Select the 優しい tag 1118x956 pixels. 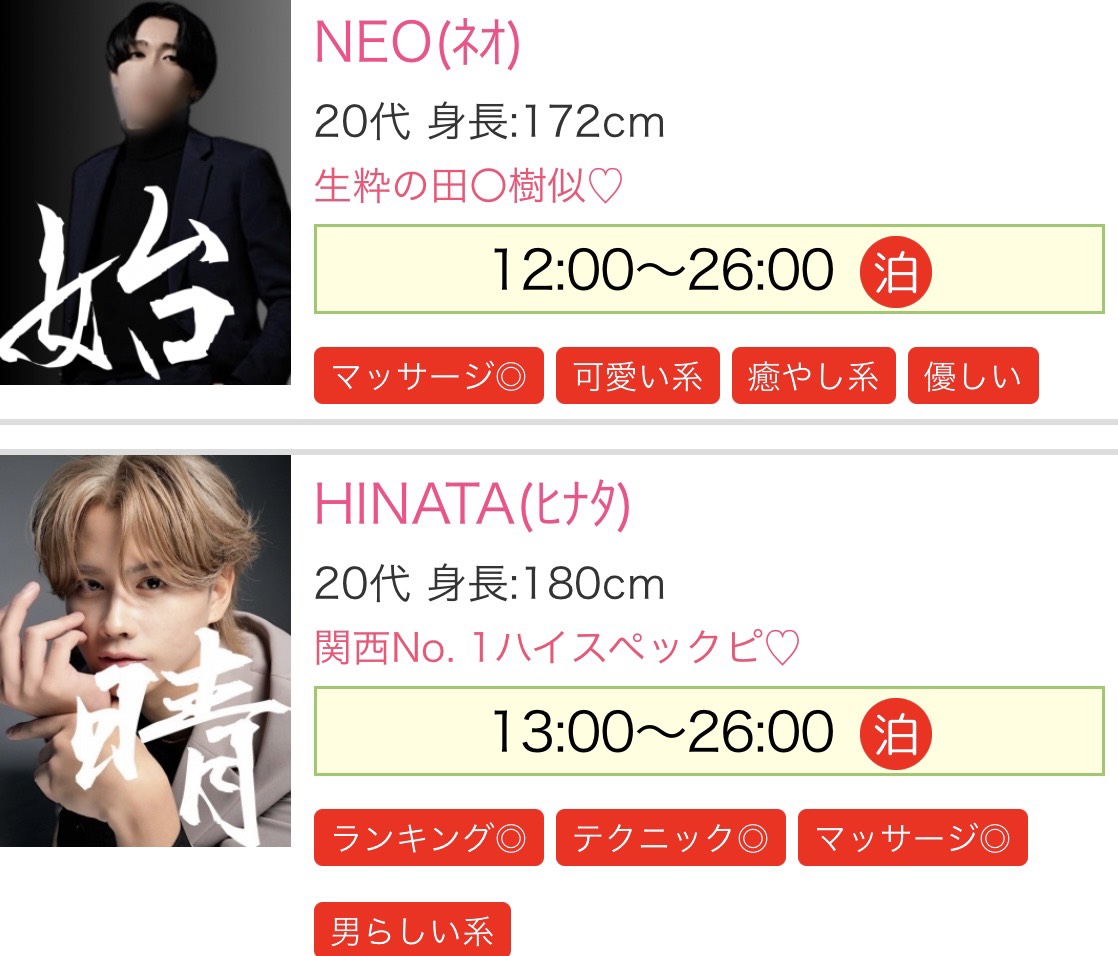tap(972, 376)
